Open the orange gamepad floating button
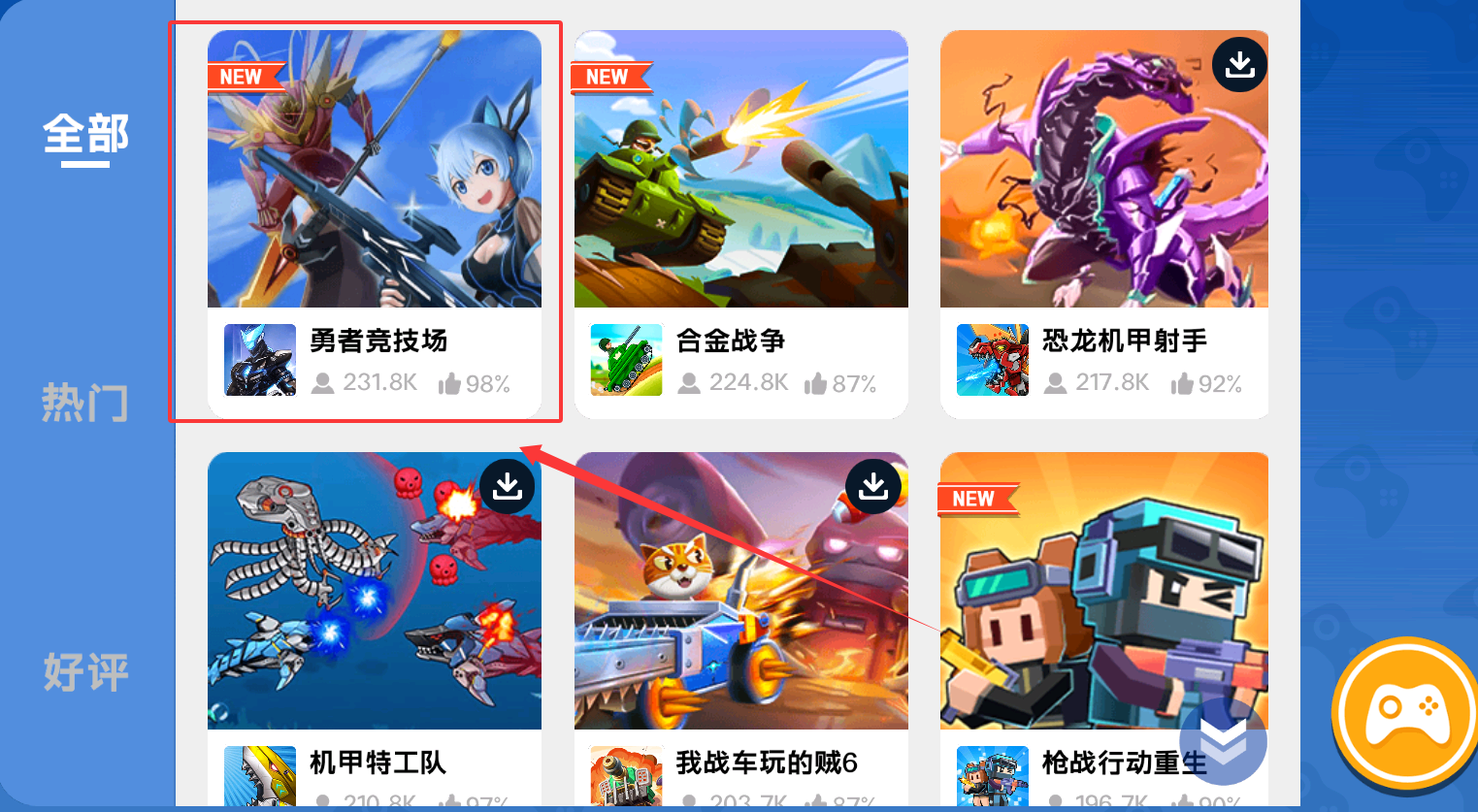Screen dimensions: 1478x812 pyautogui.click(x=1406, y=713)
